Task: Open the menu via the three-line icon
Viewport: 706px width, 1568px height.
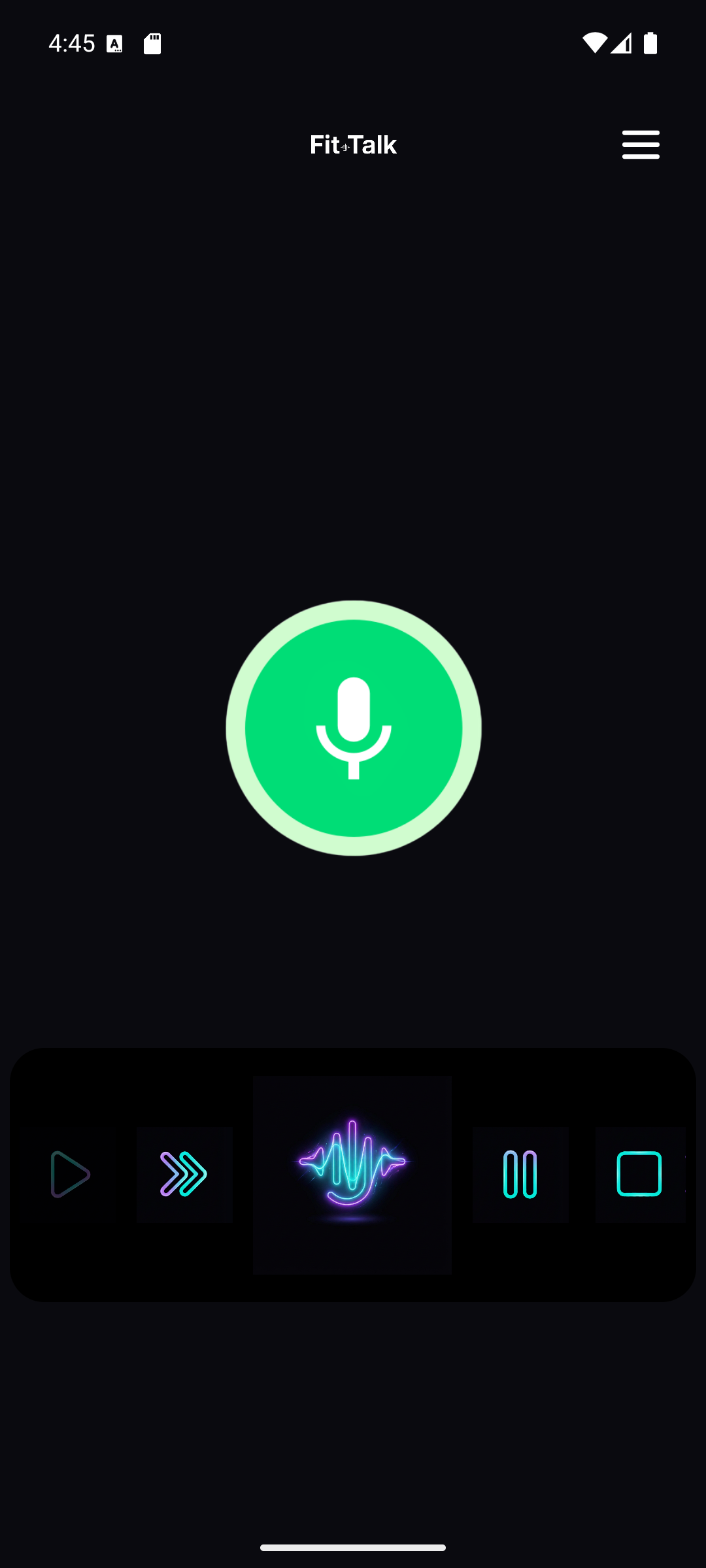Action: tap(640, 145)
